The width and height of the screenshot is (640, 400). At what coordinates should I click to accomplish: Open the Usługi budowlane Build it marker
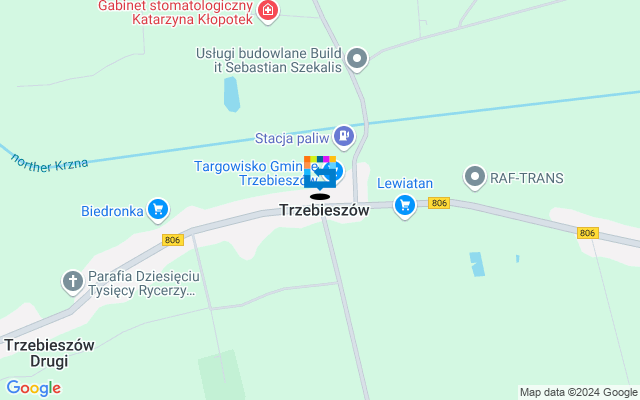[x=358, y=59]
